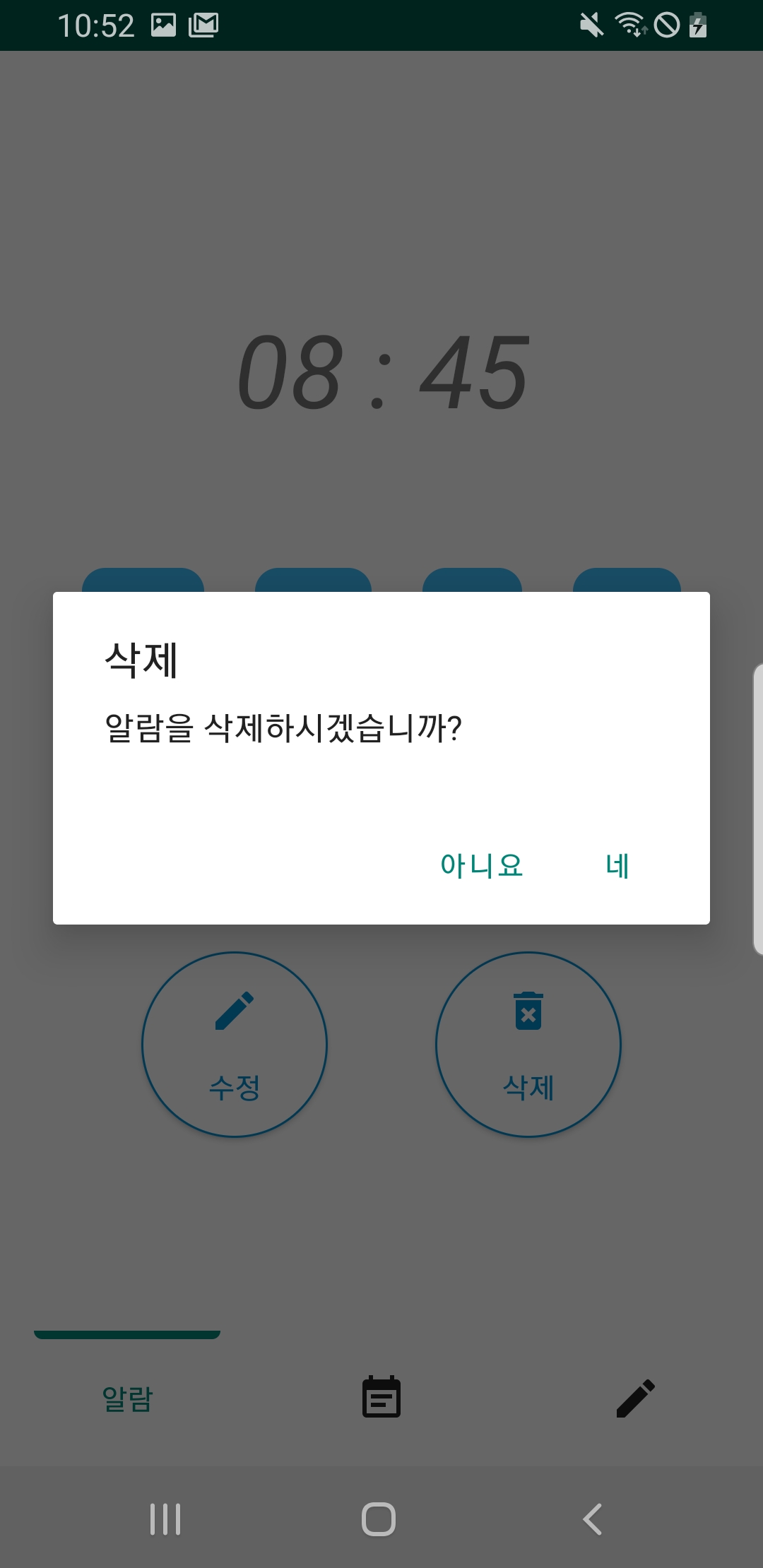Open the Wi-Fi status icon

(x=631, y=25)
